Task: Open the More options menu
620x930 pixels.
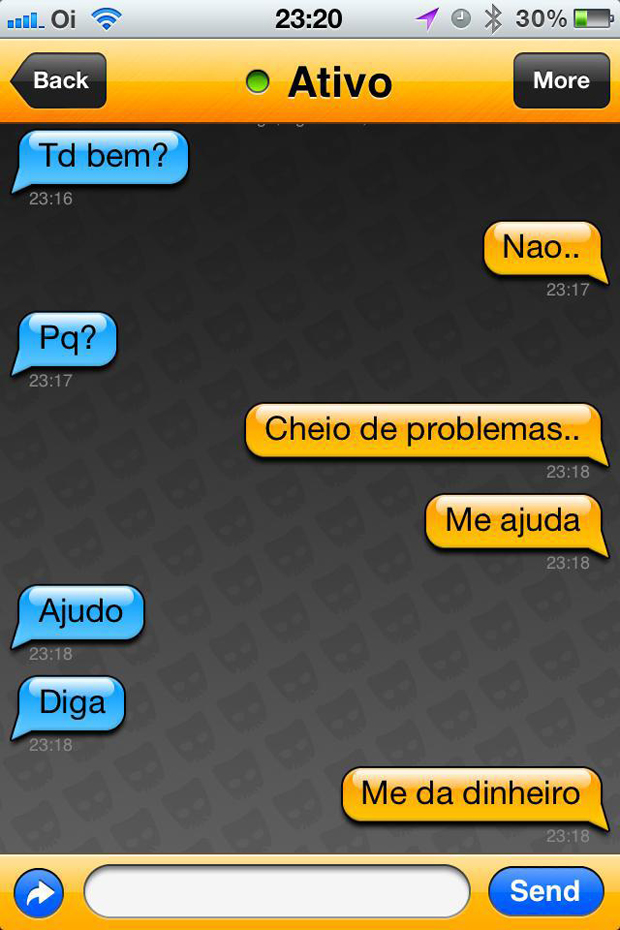Action: (x=561, y=81)
